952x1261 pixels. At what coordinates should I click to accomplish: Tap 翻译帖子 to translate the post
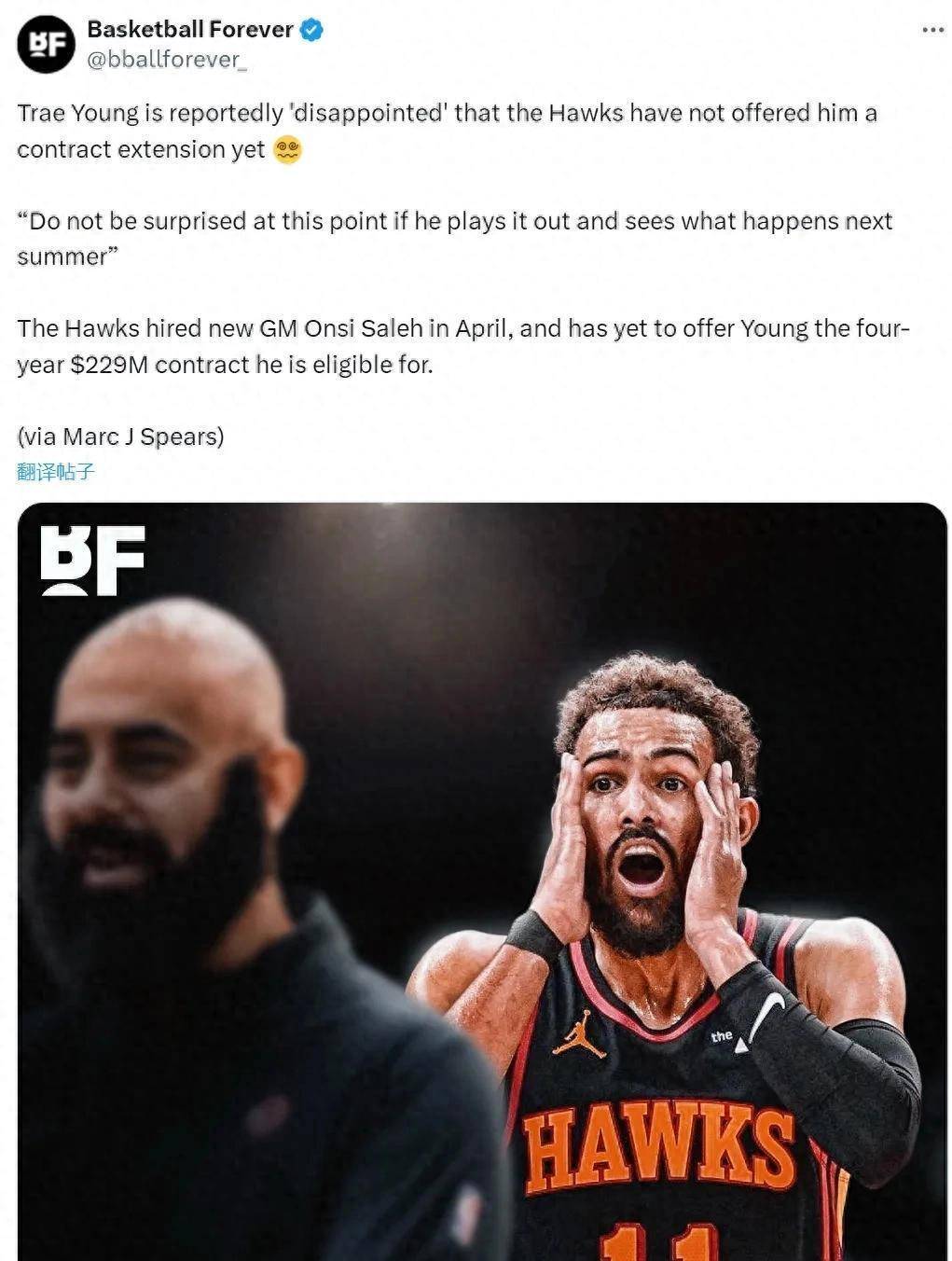(x=56, y=472)
